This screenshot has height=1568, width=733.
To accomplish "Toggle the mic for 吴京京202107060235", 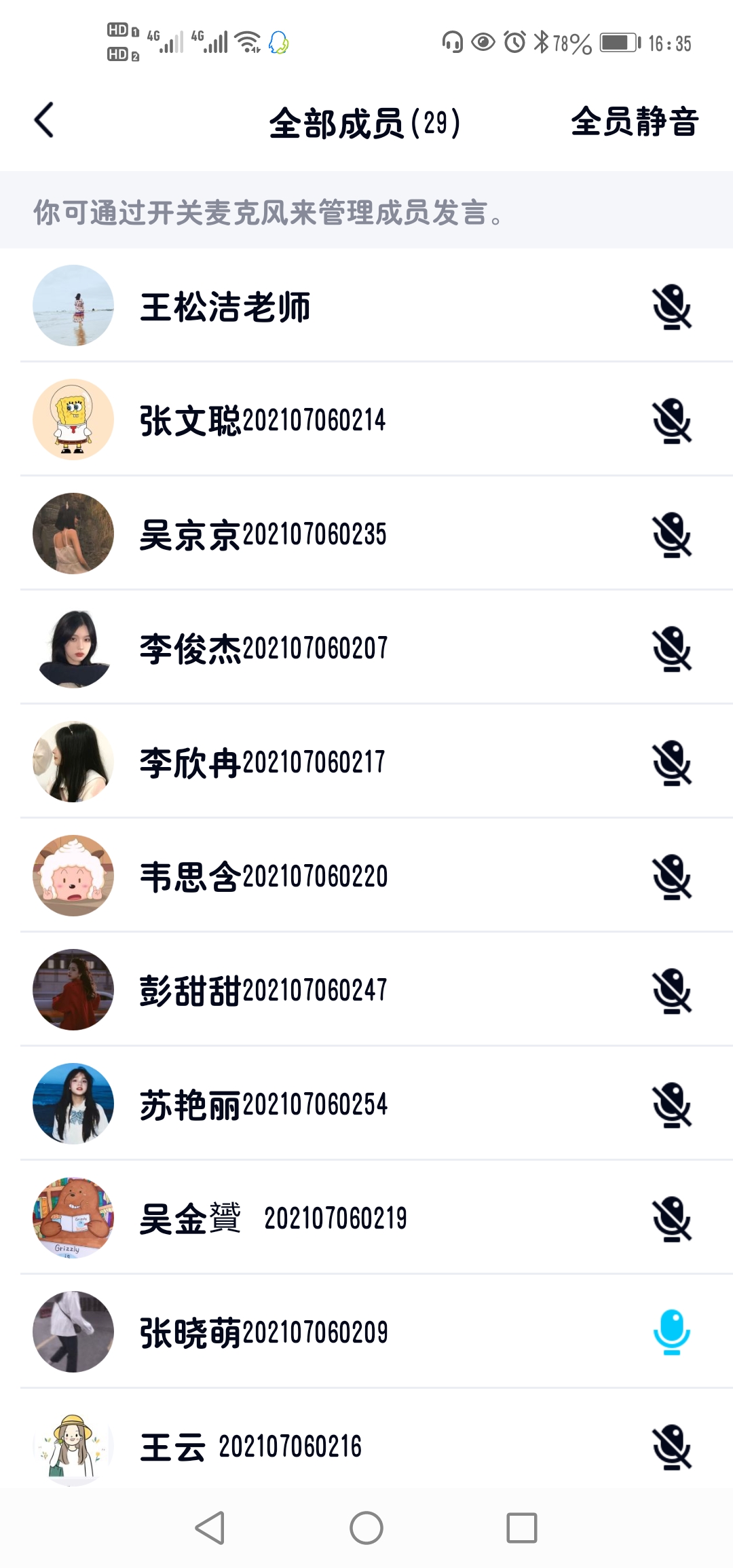I will (672, 535).
